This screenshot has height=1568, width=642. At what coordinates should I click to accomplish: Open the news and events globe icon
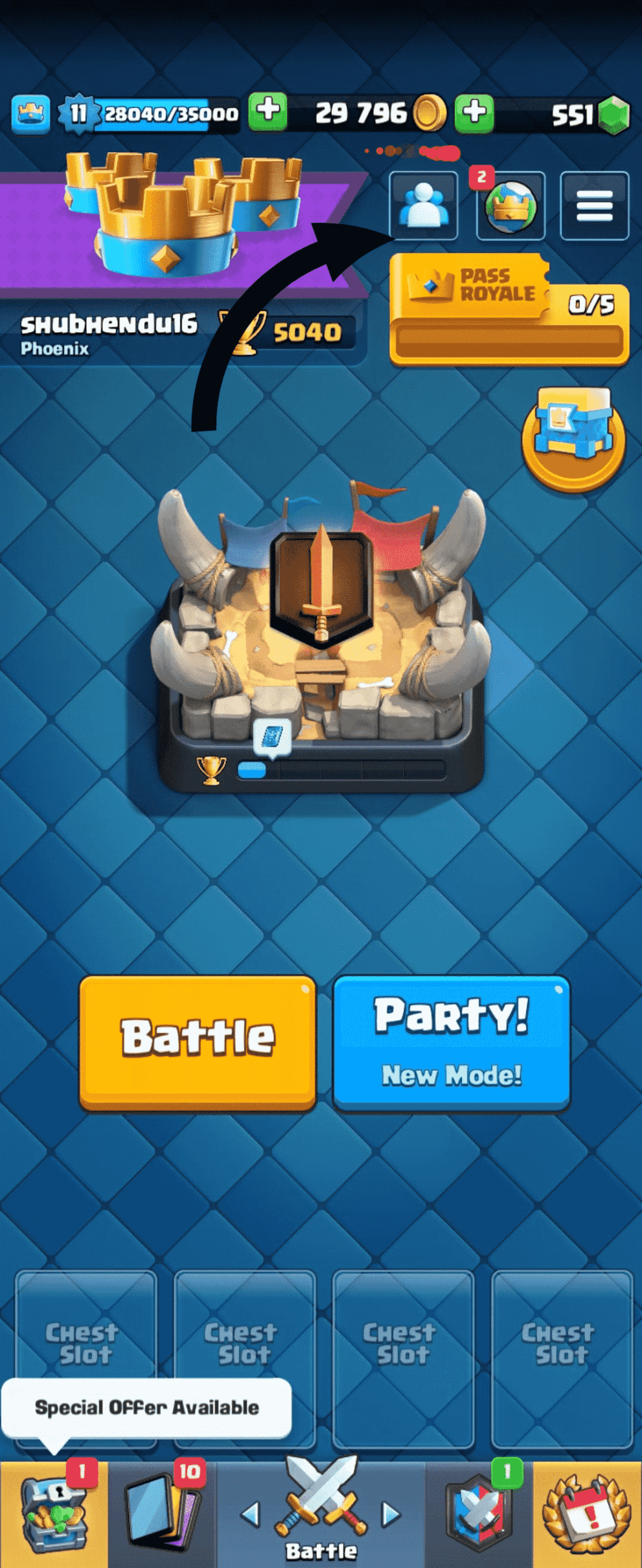click(510, 206)
